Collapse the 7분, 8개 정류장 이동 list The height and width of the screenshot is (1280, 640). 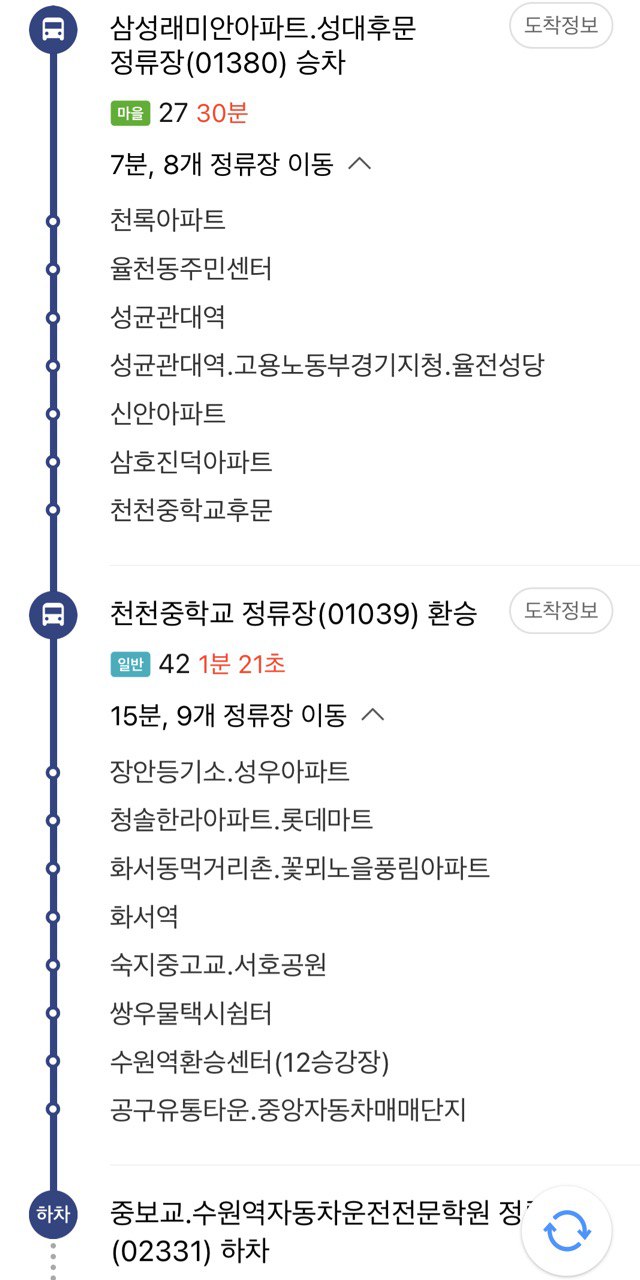click(x=359, y=164)
